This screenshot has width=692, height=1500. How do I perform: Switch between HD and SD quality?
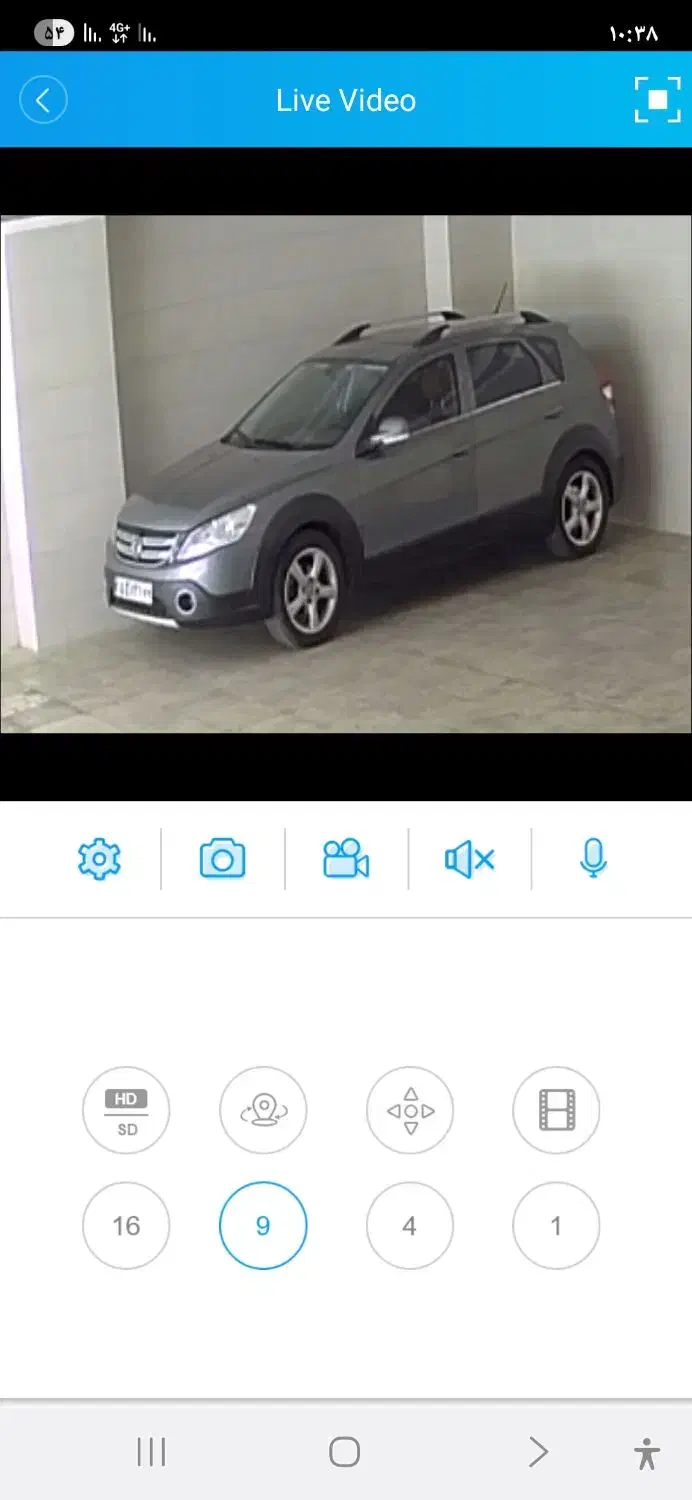click(x=126, y=1110)
